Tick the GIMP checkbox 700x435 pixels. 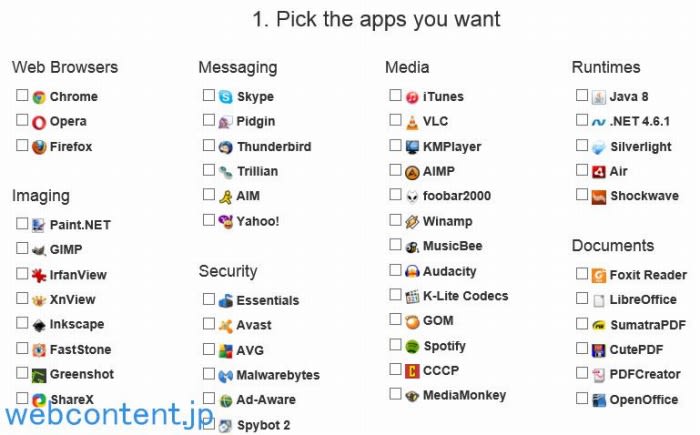point(22,249)
